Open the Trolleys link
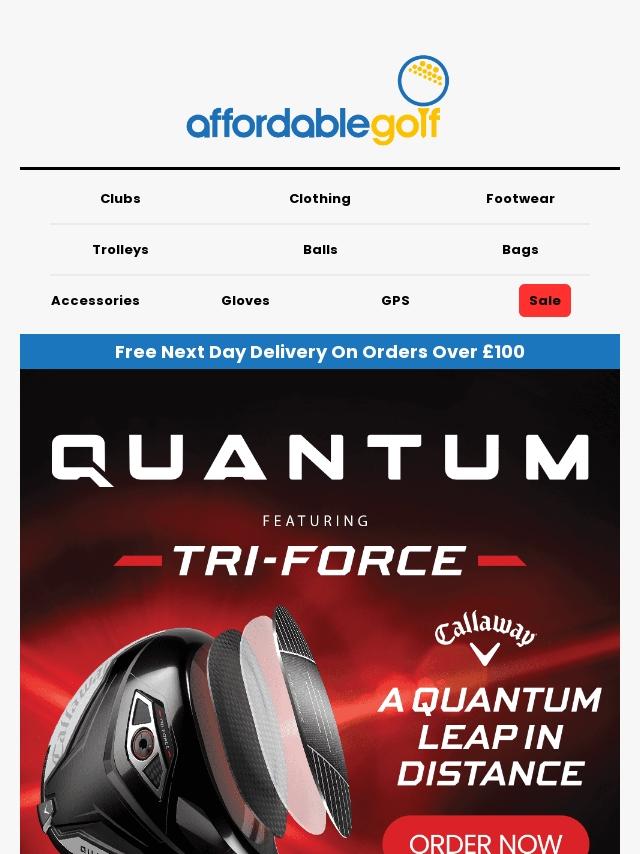 pos(120,249)
